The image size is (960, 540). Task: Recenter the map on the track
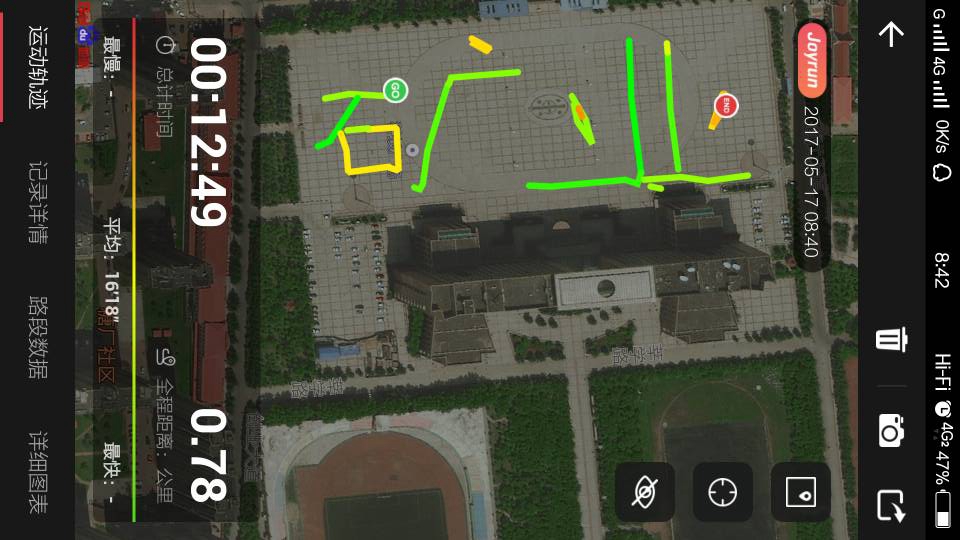(x=722, y=492)
